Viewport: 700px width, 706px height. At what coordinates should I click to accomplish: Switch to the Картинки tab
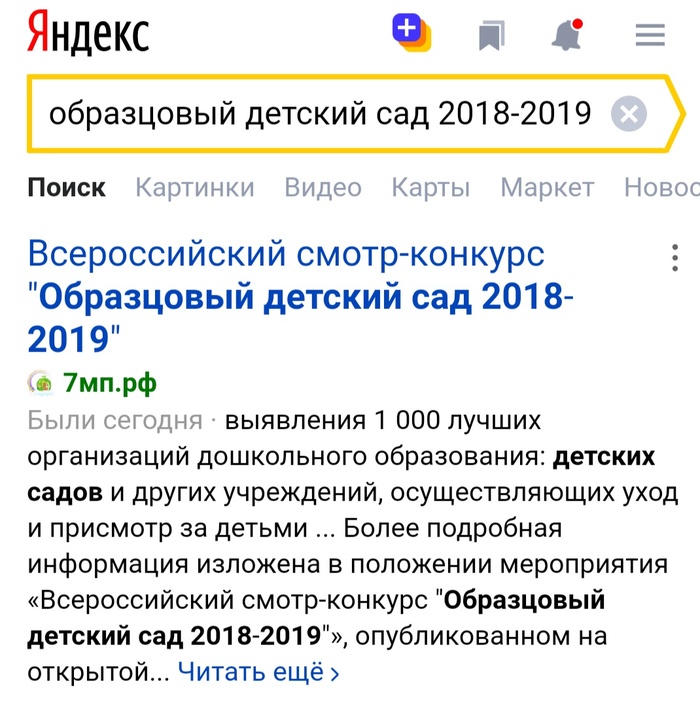[x=194, y=187]
